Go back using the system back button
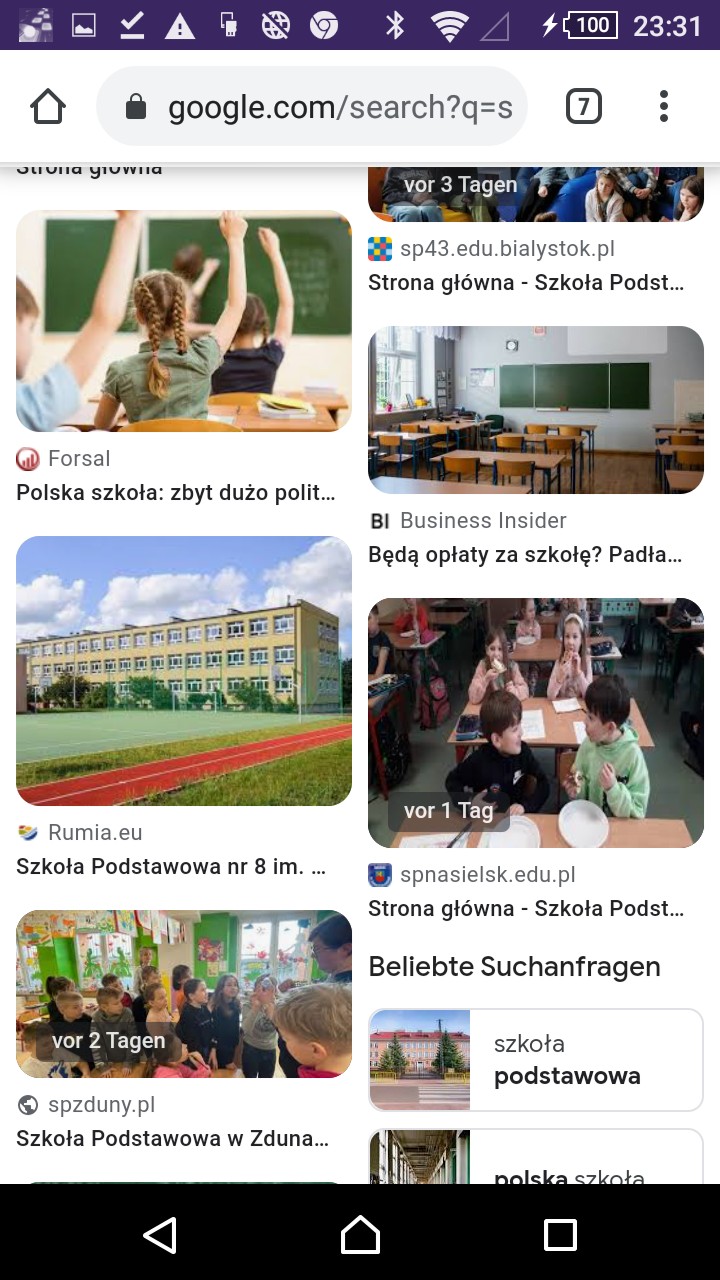This screenshot has width=720, height=1280. pos(160,1235)
